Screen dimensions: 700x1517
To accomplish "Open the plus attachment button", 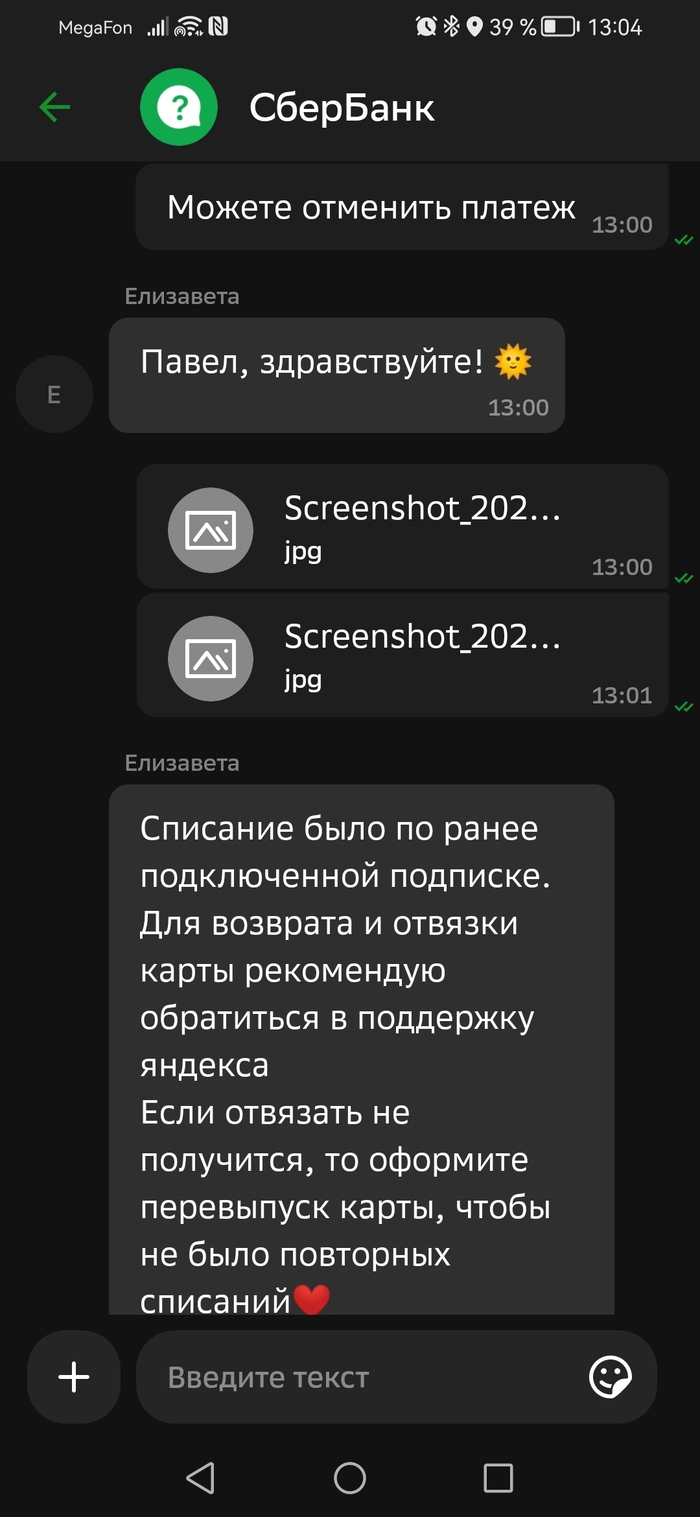I will pos(74,1377).
